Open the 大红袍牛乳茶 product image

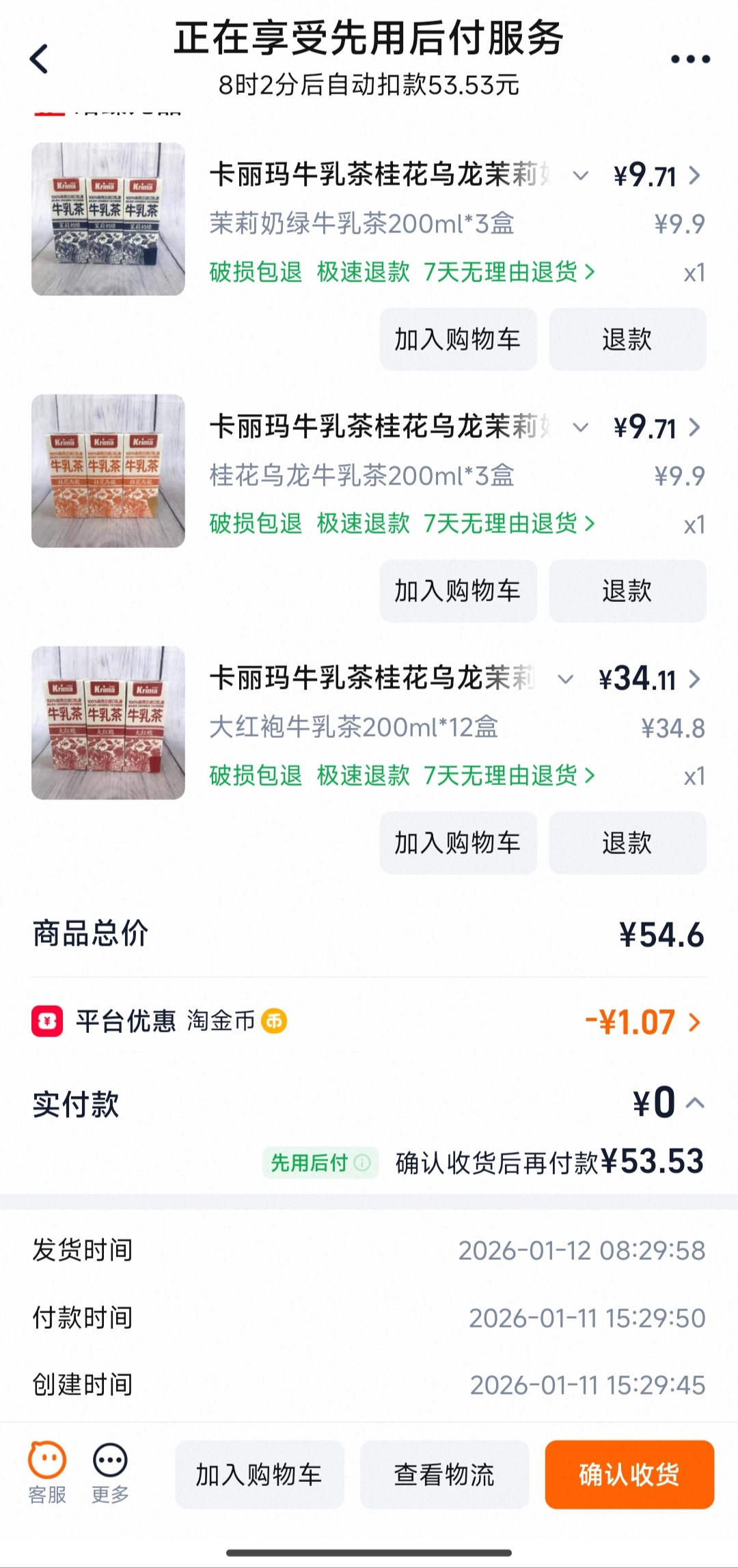[108, 723]
